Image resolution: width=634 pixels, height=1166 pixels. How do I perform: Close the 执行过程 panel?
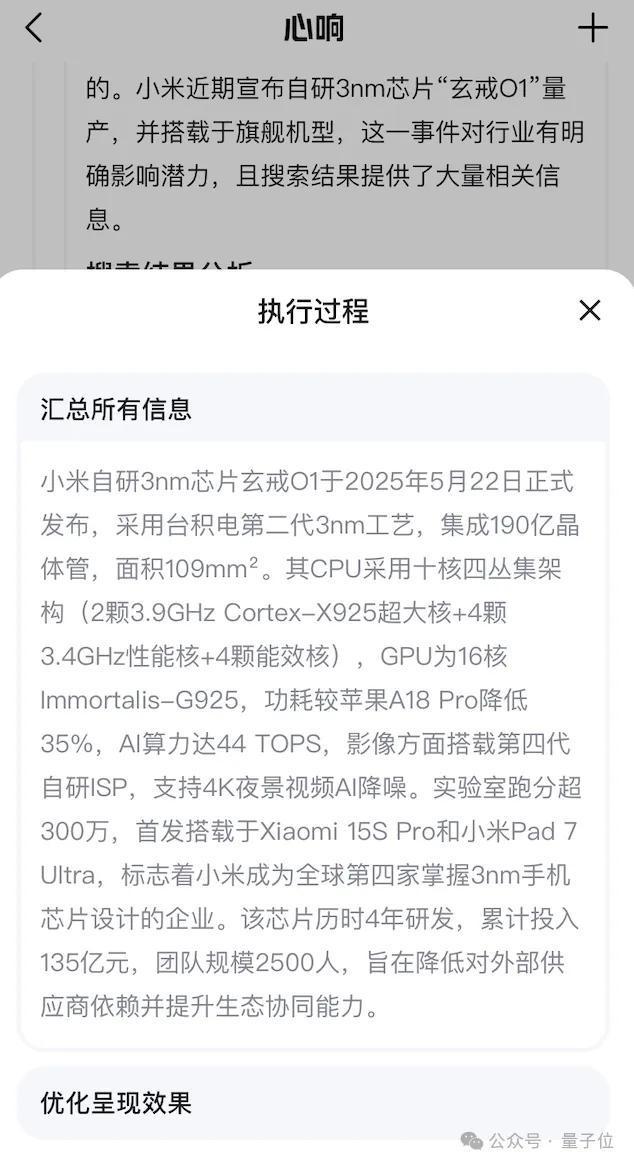590,311
